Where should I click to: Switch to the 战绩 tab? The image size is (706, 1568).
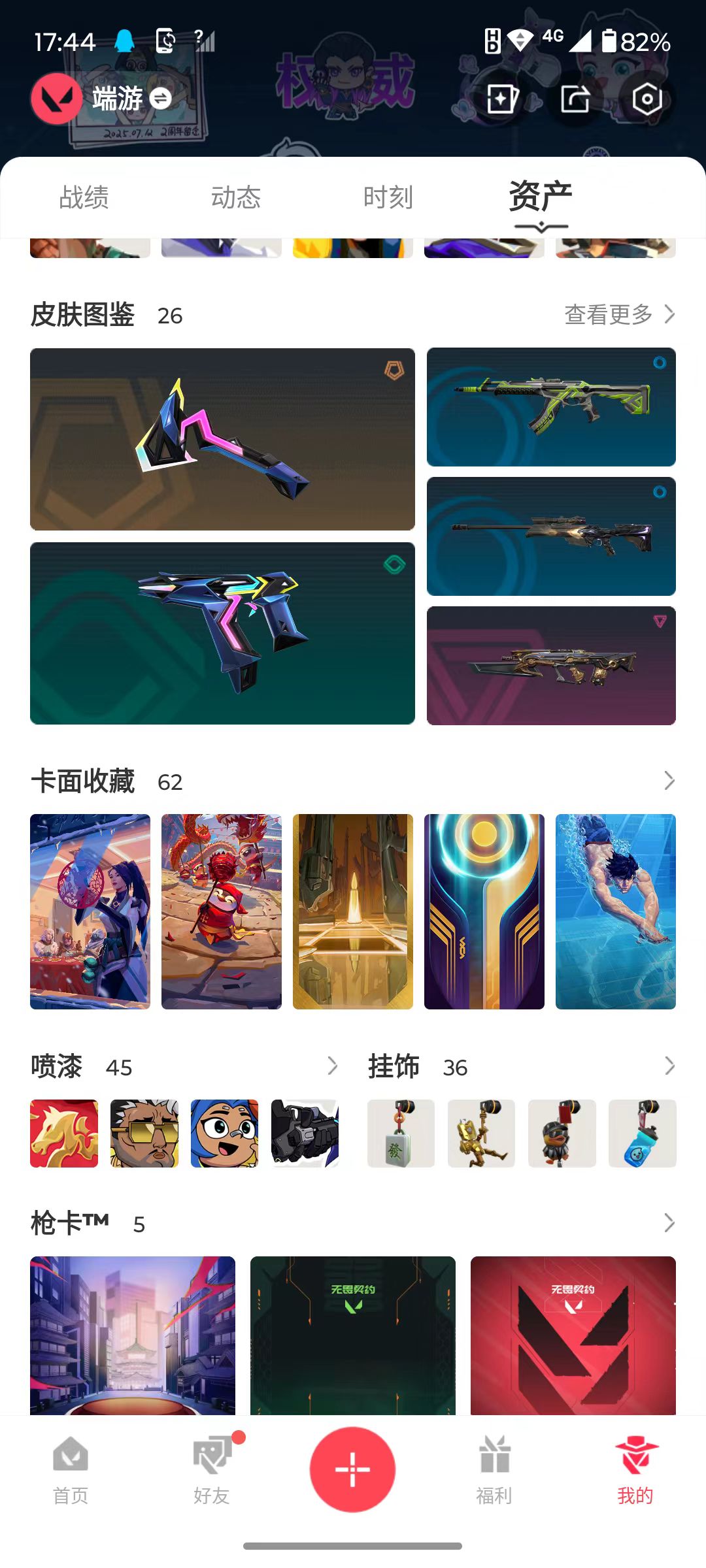(x=84, y=197)
